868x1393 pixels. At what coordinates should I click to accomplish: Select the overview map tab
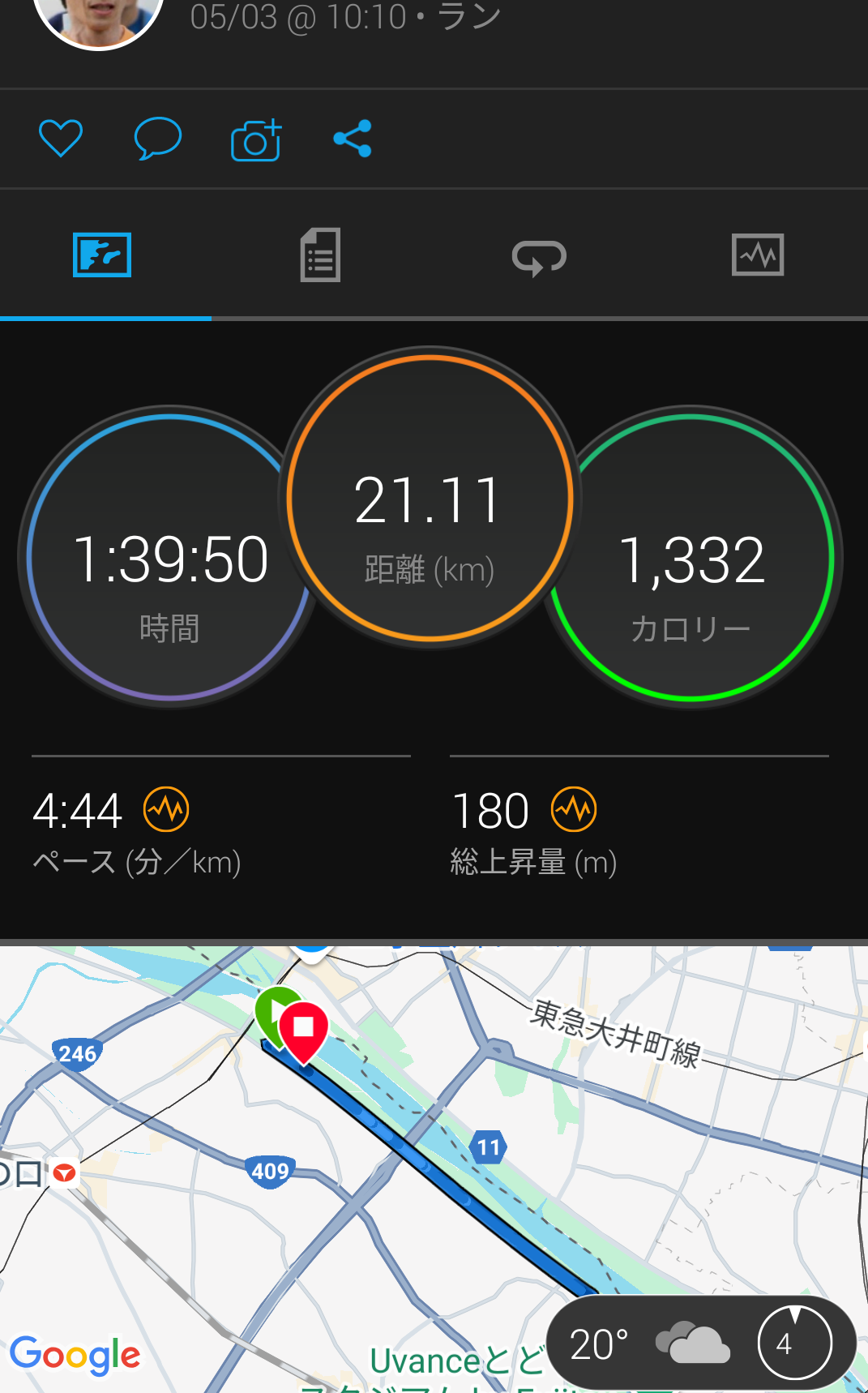pyautogui.click(x=102, y=255)
